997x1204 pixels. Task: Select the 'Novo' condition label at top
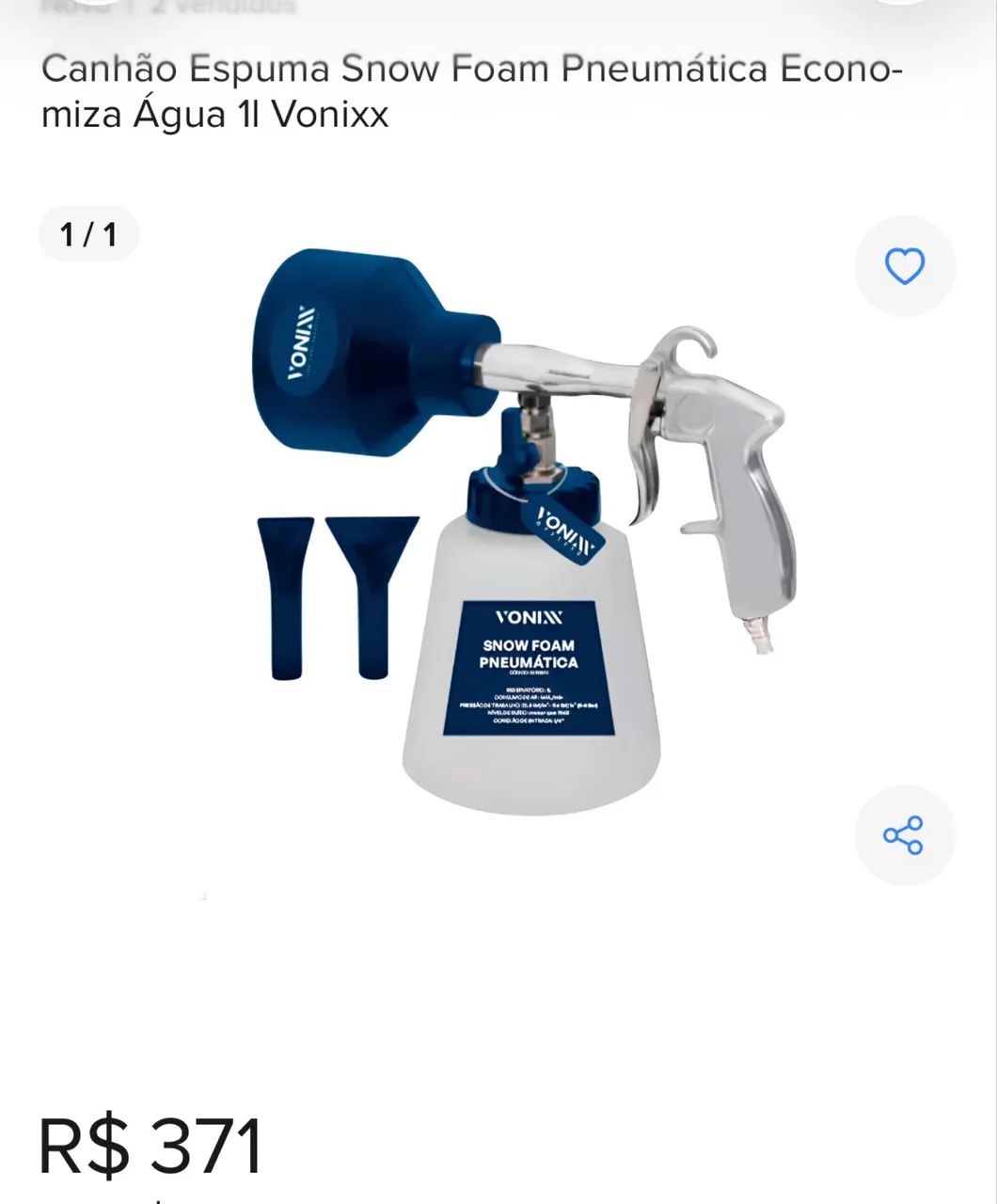coord(63,8)
